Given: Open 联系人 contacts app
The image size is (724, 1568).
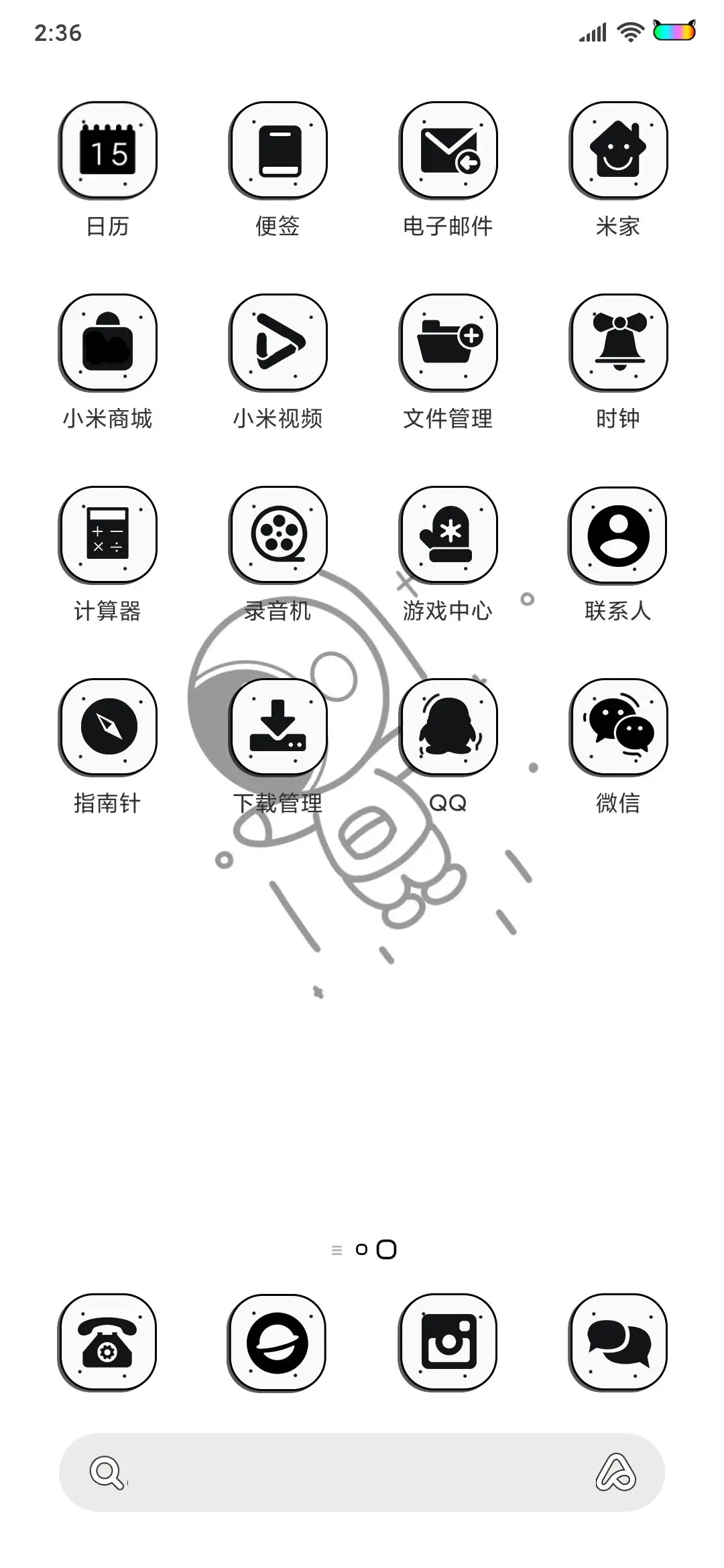Looking at the screenshot, I should (618, 535).
